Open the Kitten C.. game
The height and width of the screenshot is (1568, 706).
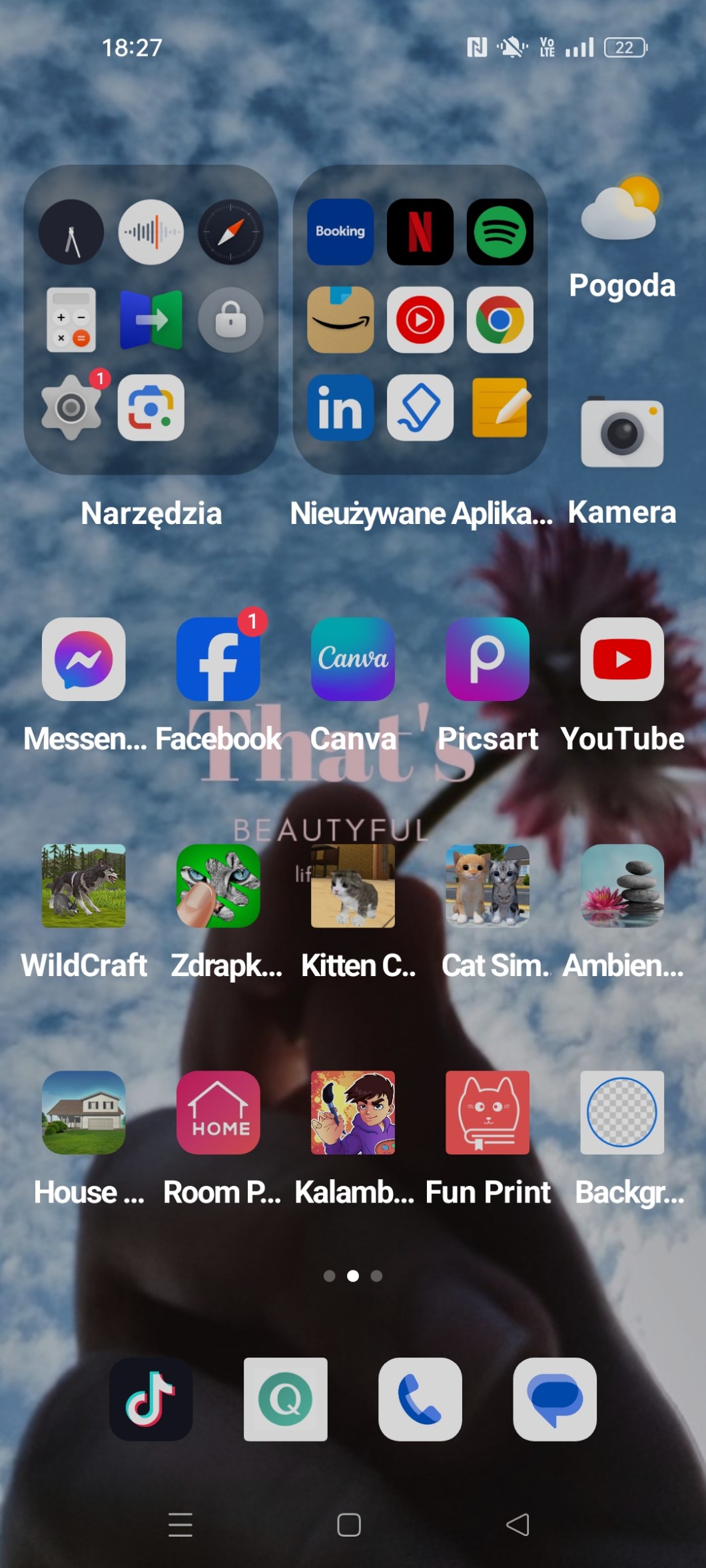pos(353,886)
